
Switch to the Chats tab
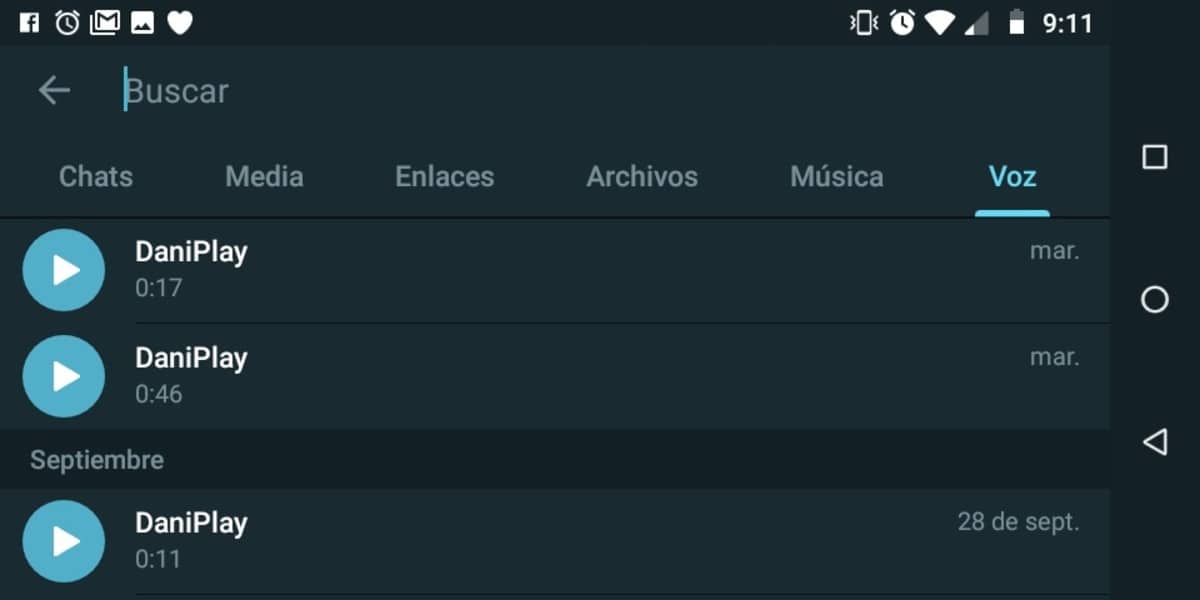click(x=96, y=177)
